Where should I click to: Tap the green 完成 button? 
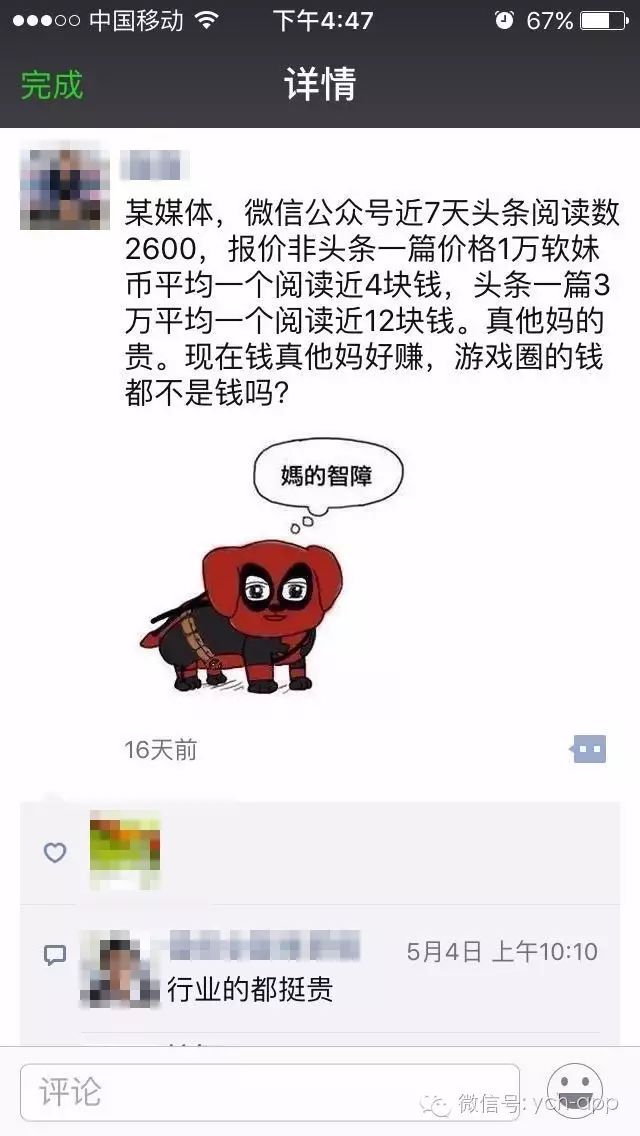52,85
